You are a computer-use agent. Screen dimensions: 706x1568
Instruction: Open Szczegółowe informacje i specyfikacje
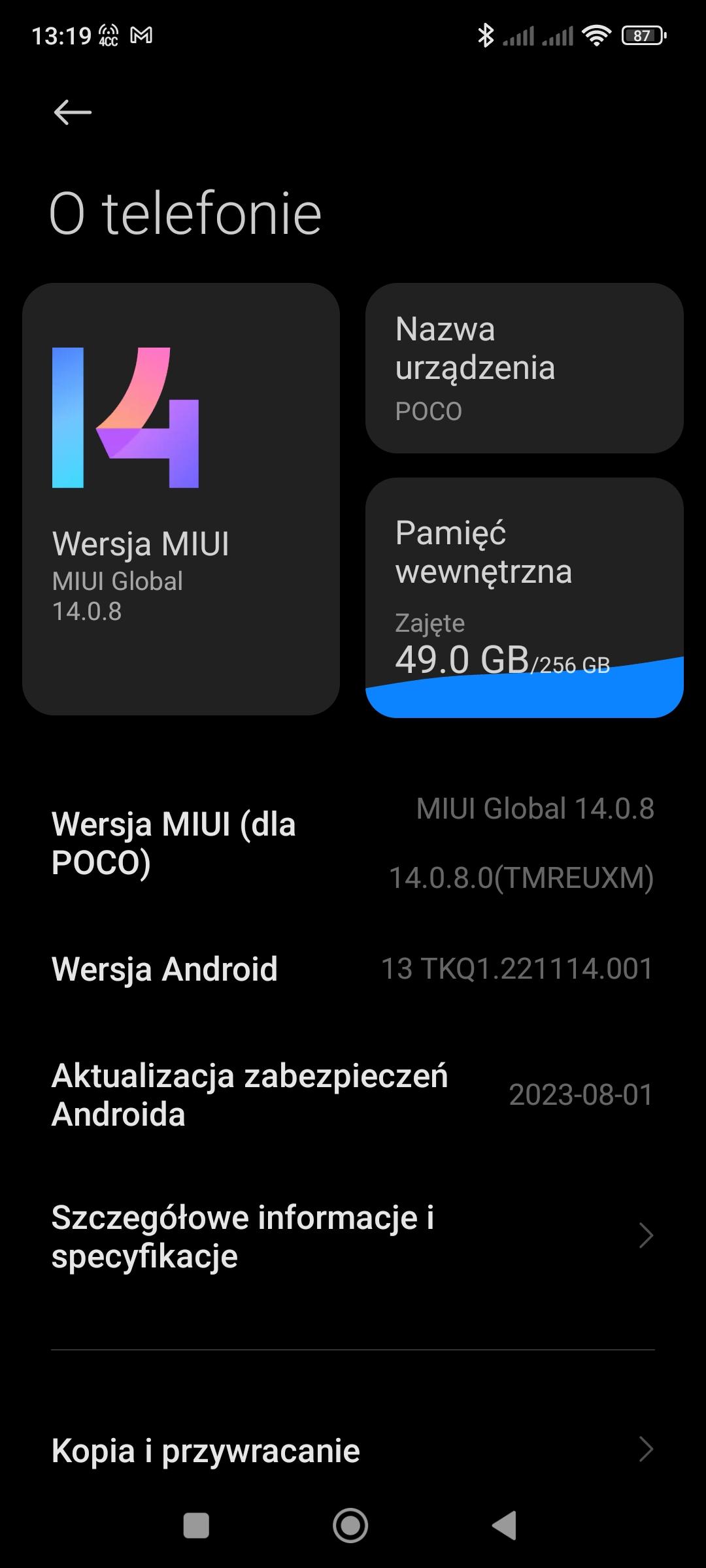353,1236
